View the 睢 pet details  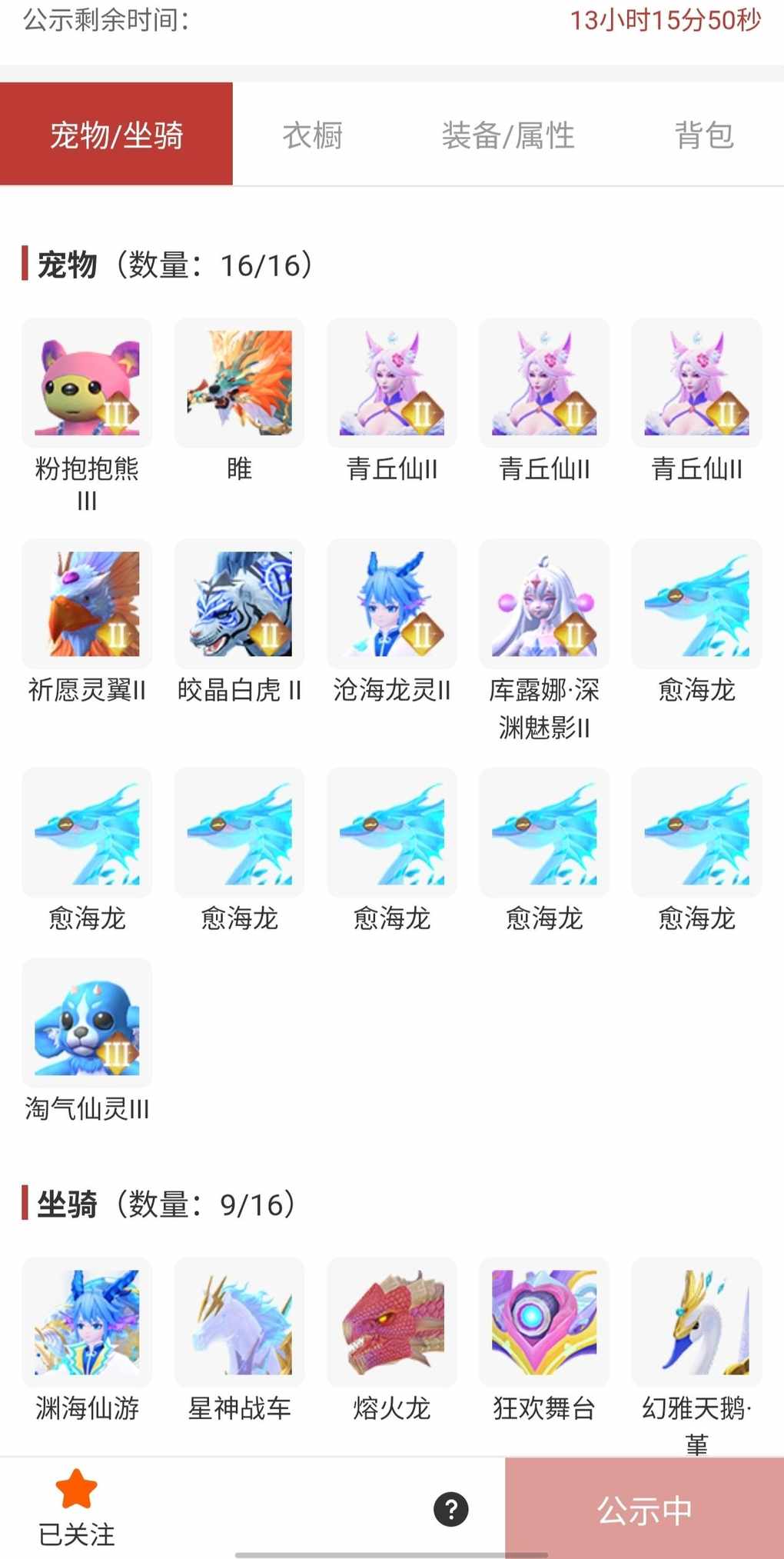click(x=239, y=383)
